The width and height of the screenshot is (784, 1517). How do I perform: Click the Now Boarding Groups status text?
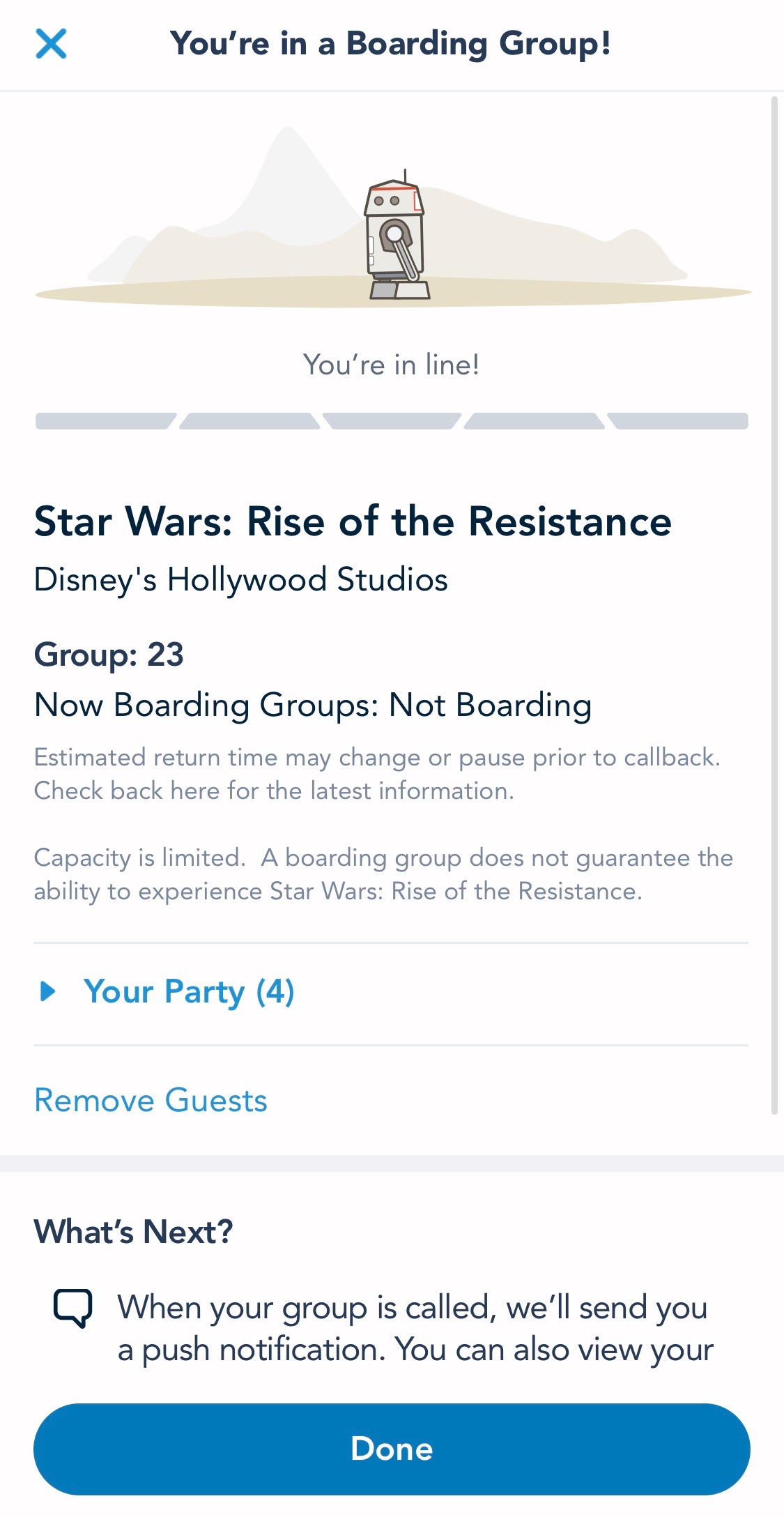point(313,705)
